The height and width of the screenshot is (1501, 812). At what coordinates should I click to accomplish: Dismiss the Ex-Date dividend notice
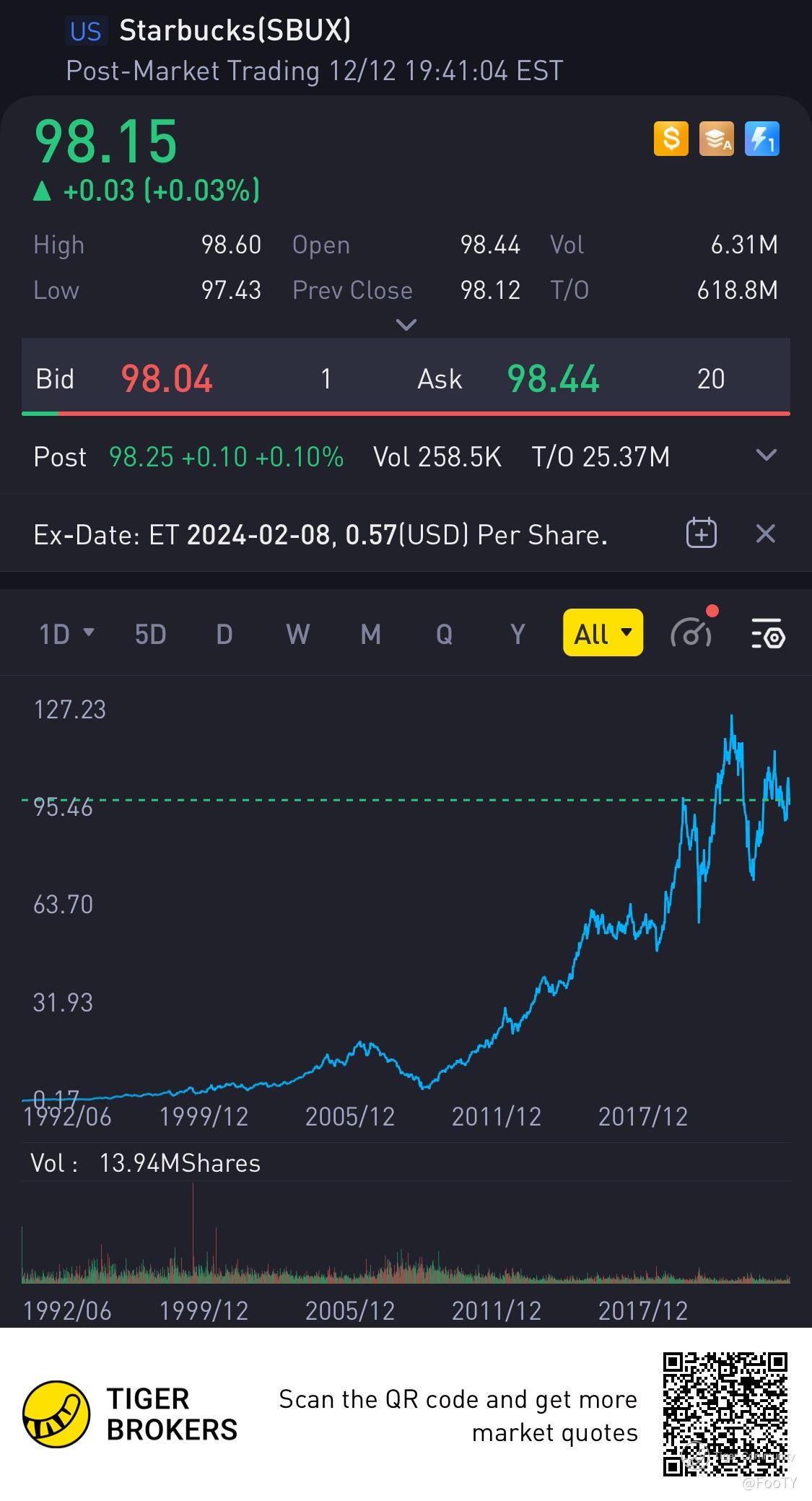click(765, 534)
